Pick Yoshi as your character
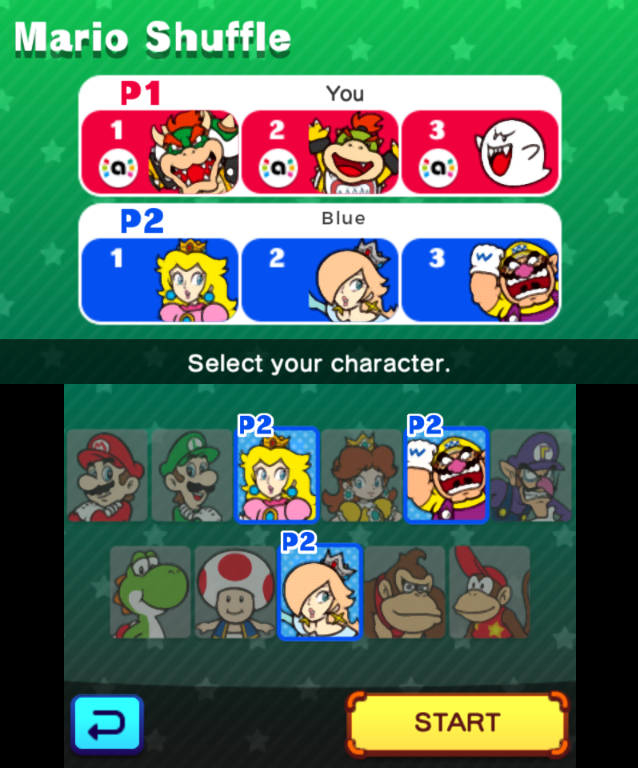638x768 pixels. pos(150,592)
